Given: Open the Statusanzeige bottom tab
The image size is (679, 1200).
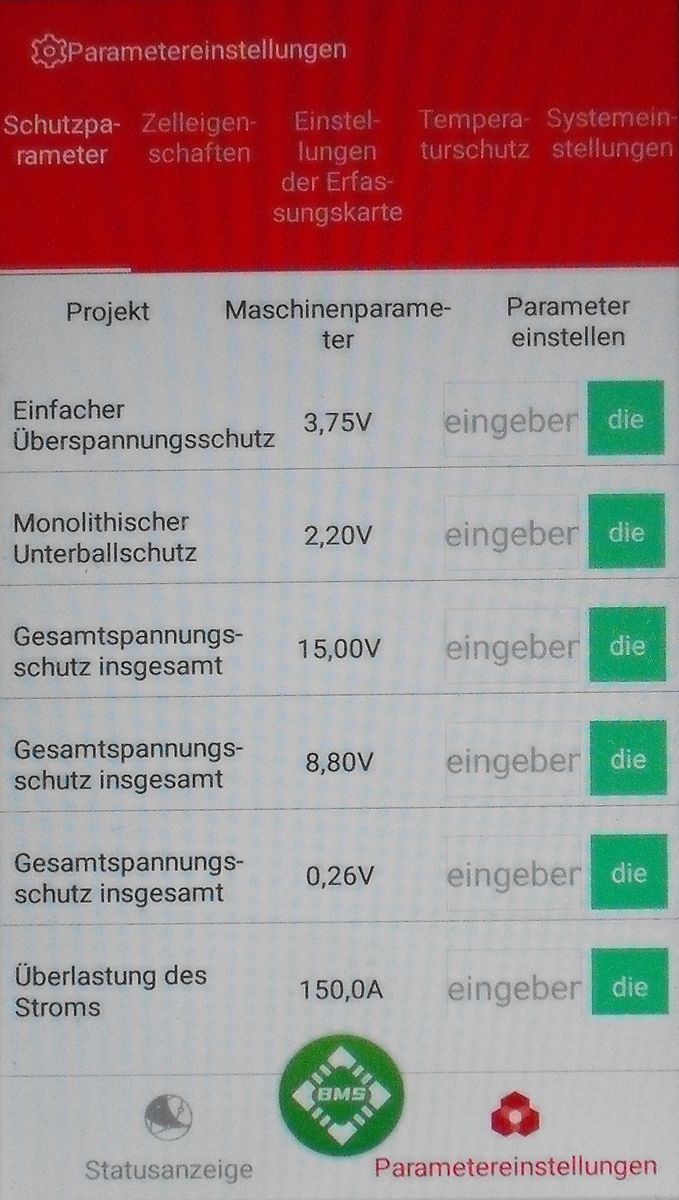Looking at the screenshot, I should point(168,1140).
